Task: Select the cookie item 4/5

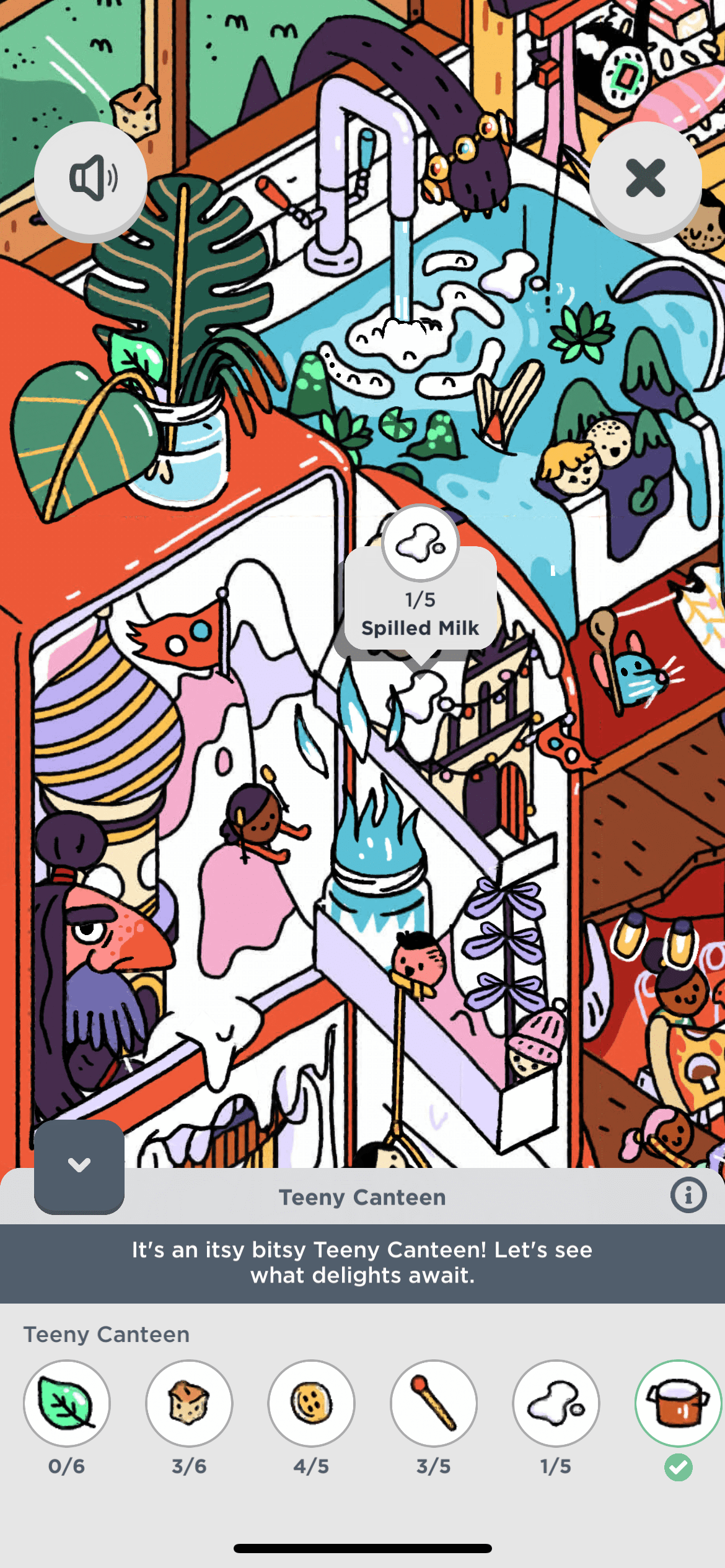Action: [311, 1403]
